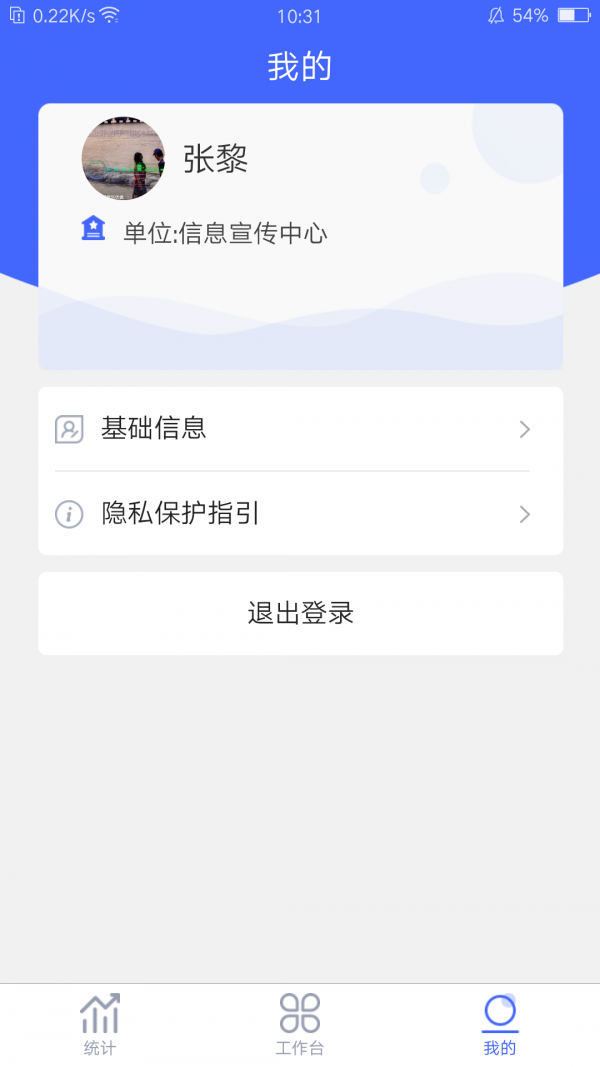Go to the 工作台 tab

click(300, 1024)
